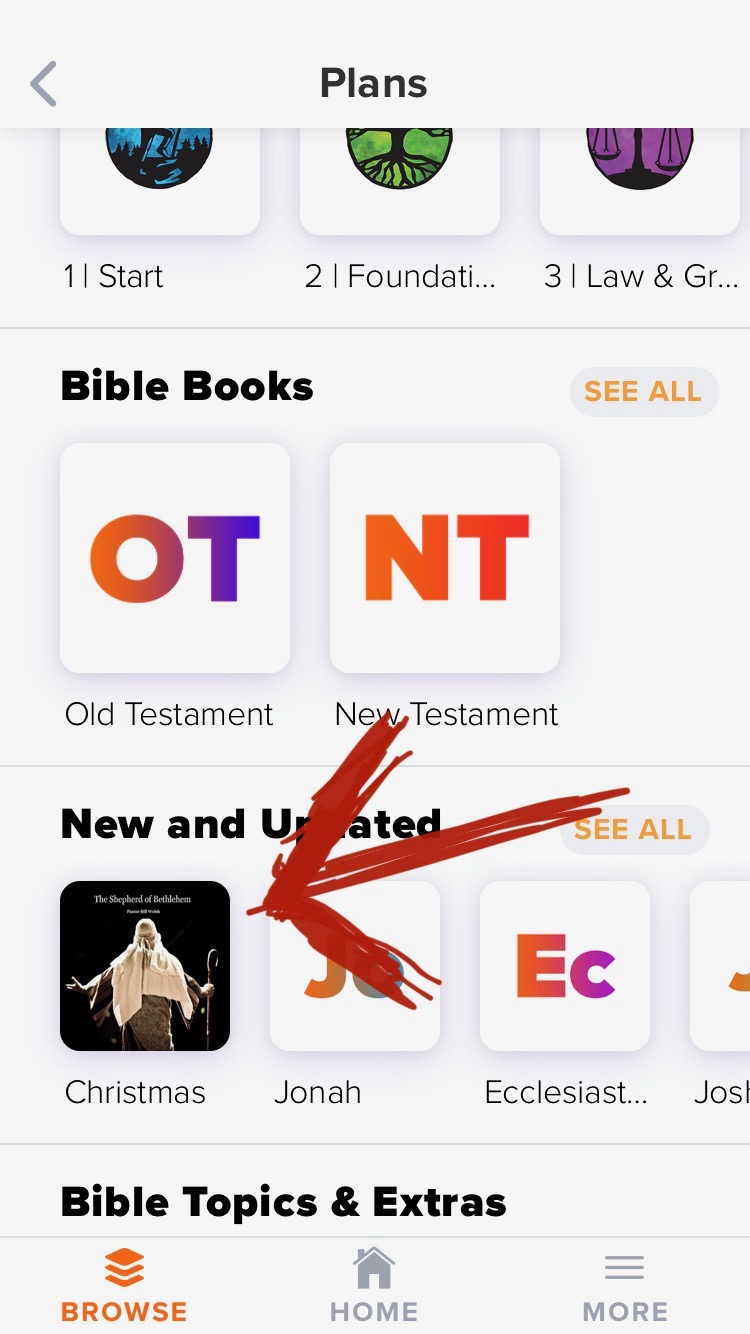Open the Jonah plan

[x=355, y=966]
